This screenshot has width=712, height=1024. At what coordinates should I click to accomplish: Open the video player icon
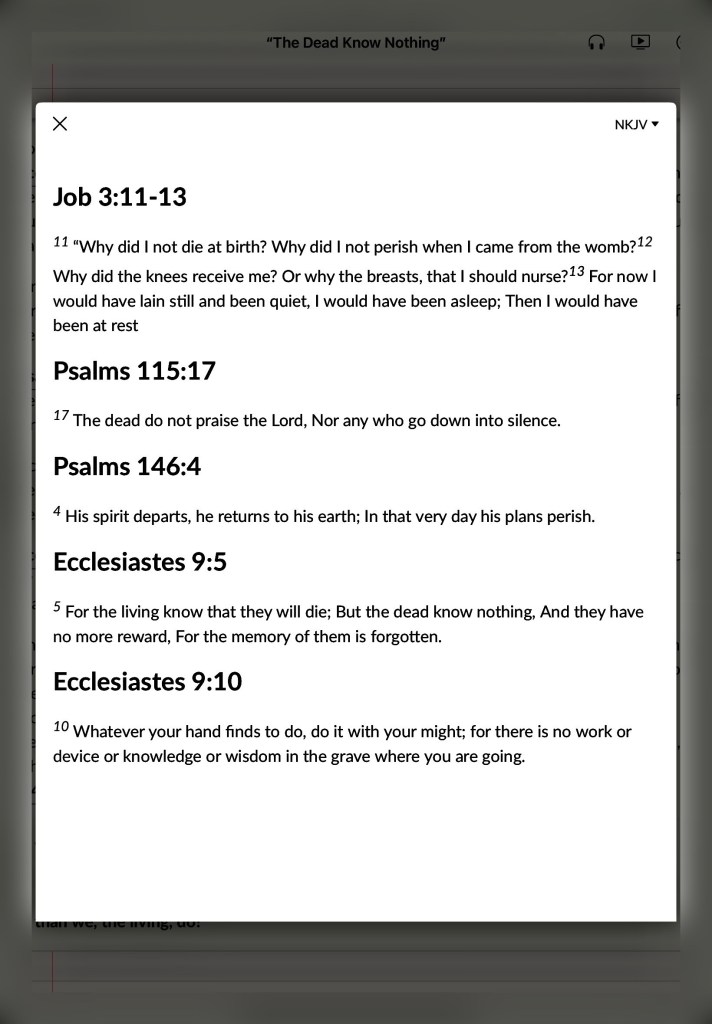tap(640, 42)
